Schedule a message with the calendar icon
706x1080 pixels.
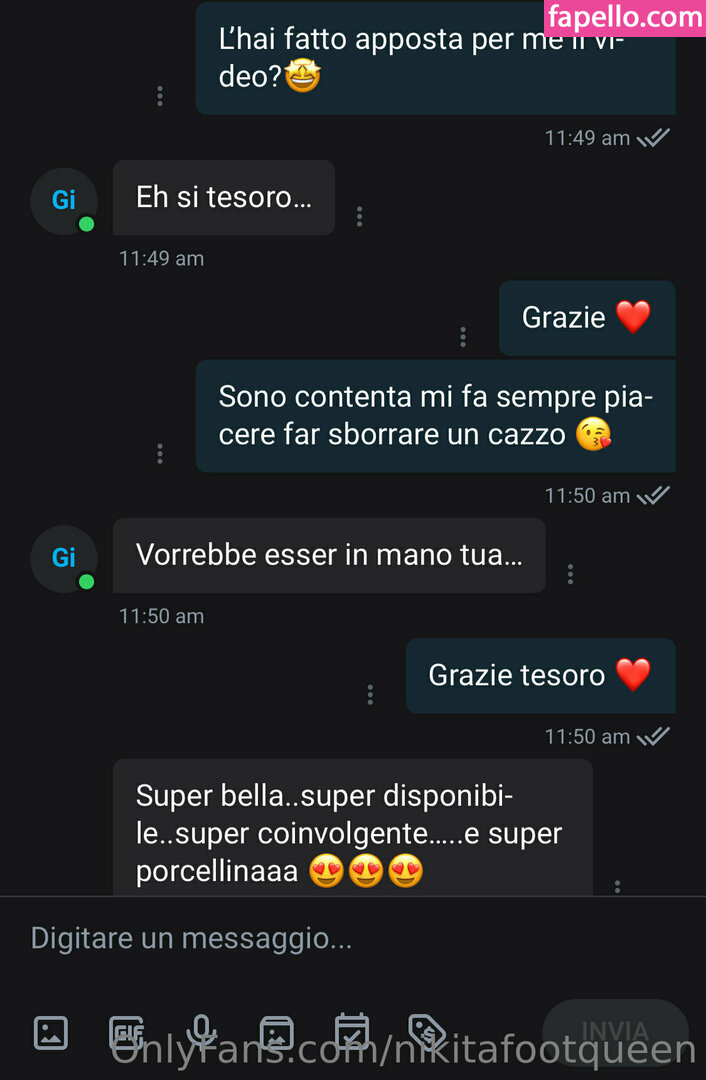[x=352, y=1031]
